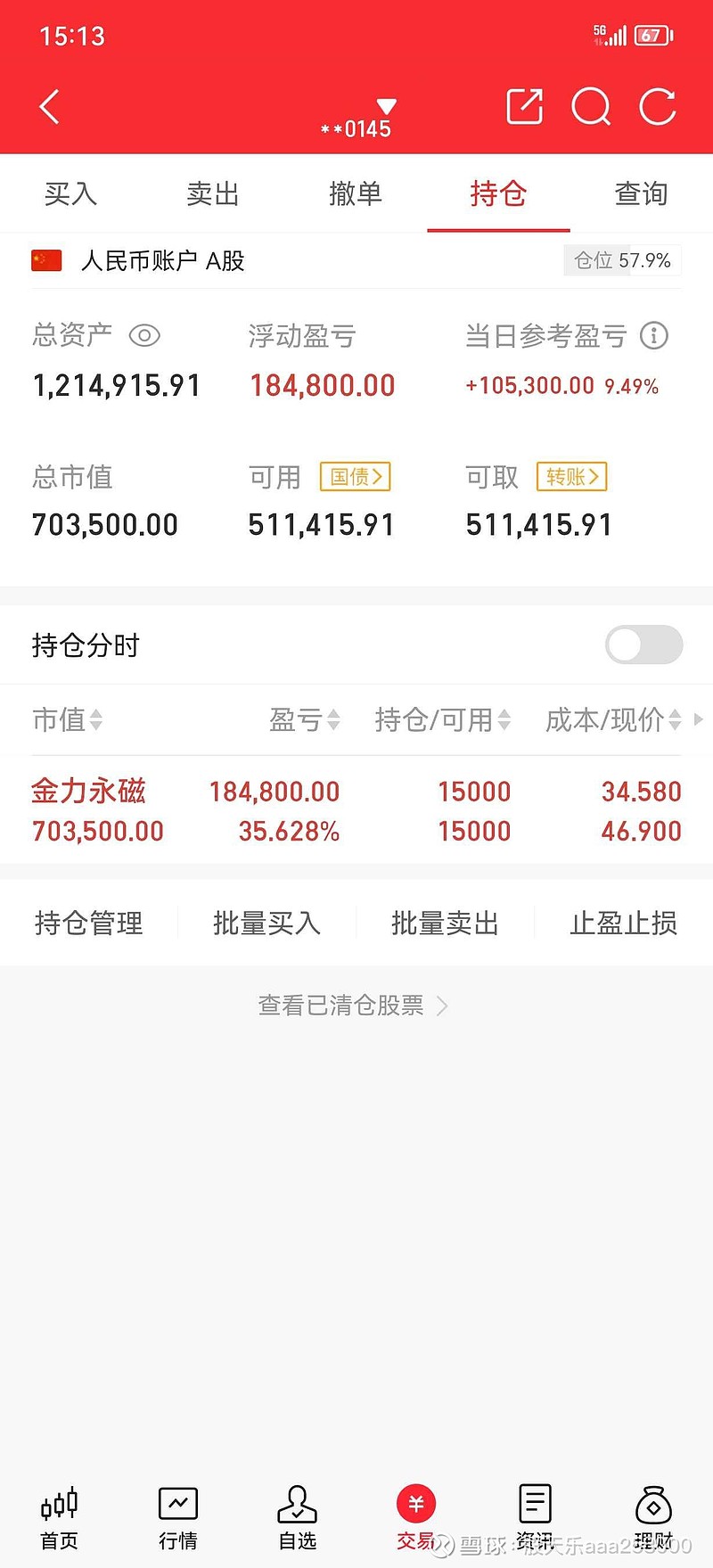
Task: Tap the 国债 chevron next to 可用
Action: [x=355, y=477]
